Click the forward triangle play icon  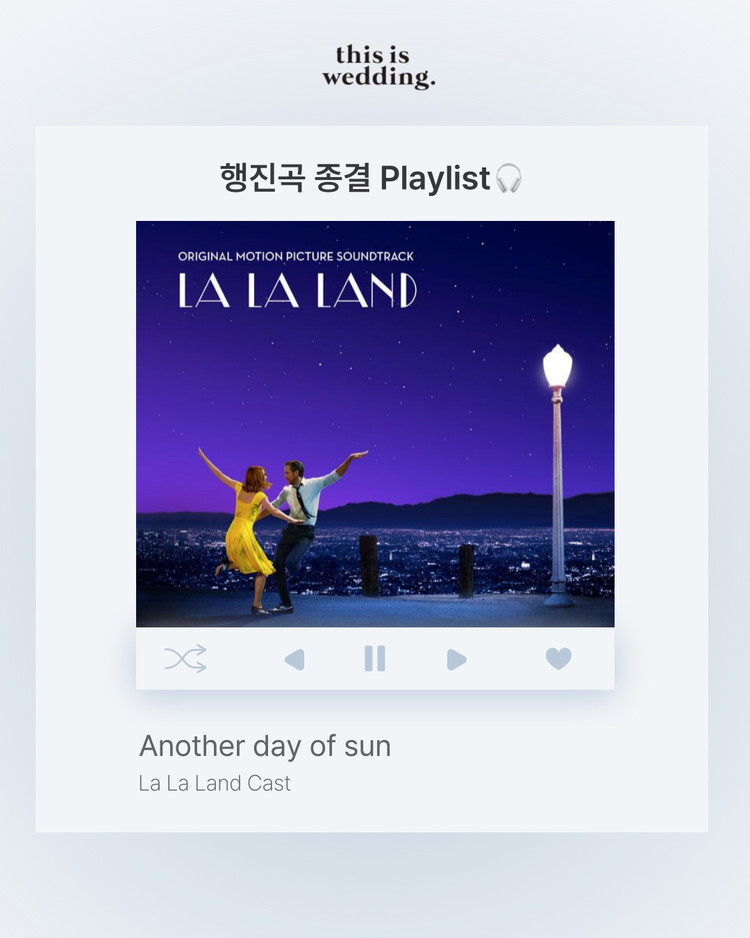point(457,659)
